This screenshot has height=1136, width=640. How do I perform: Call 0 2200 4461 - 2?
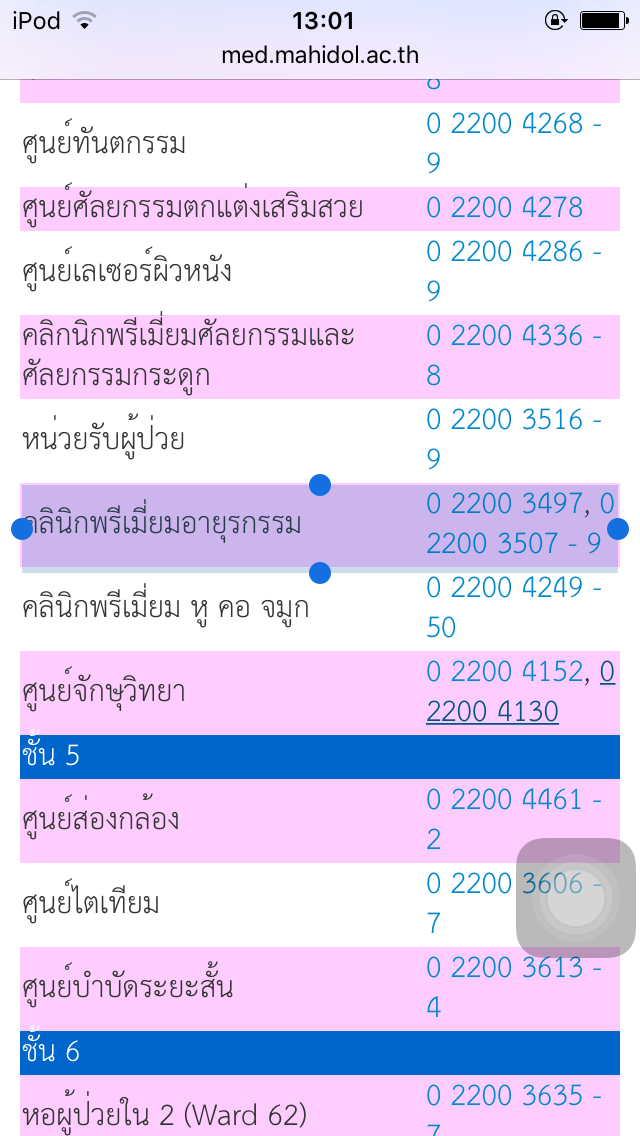[514, 819]
